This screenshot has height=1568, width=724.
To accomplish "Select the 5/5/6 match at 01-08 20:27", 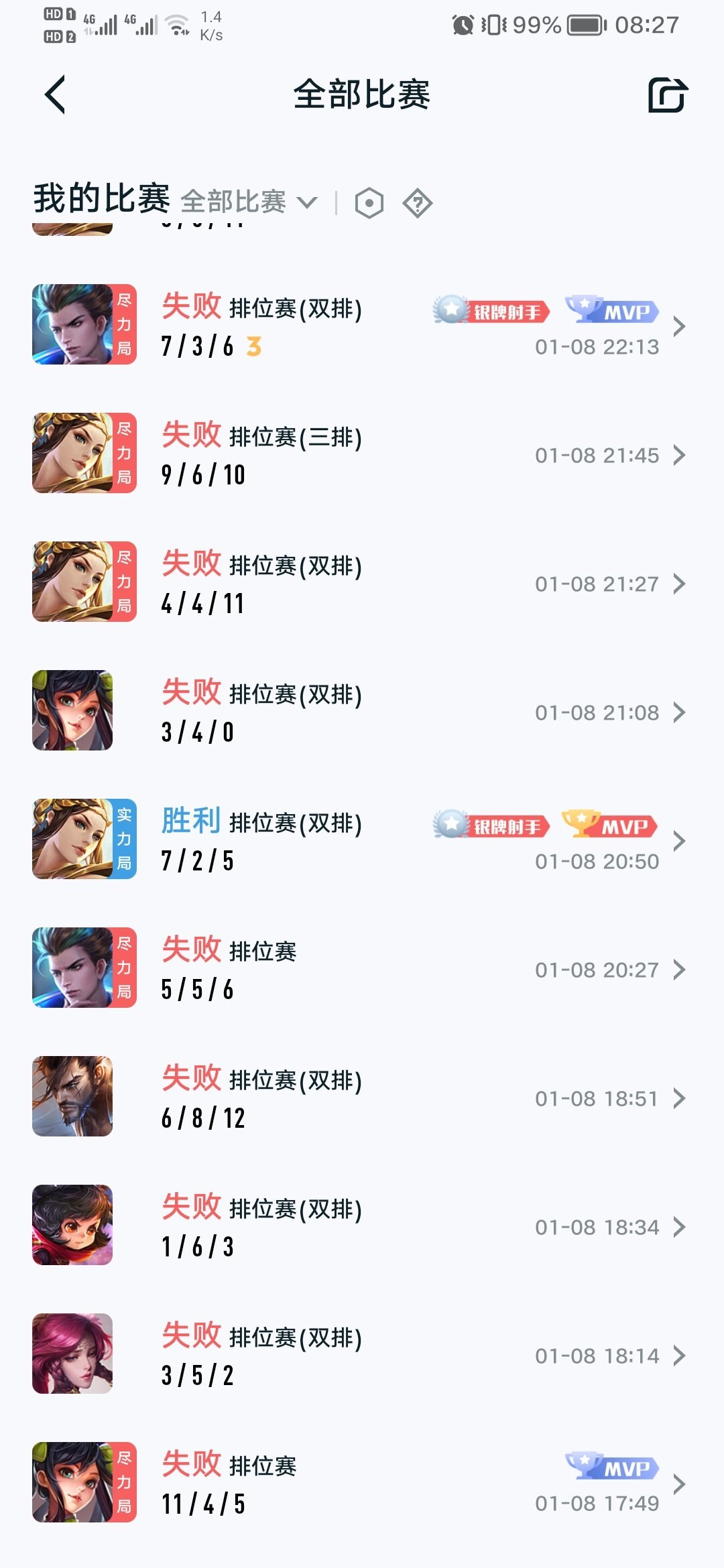I will (362, 969).
